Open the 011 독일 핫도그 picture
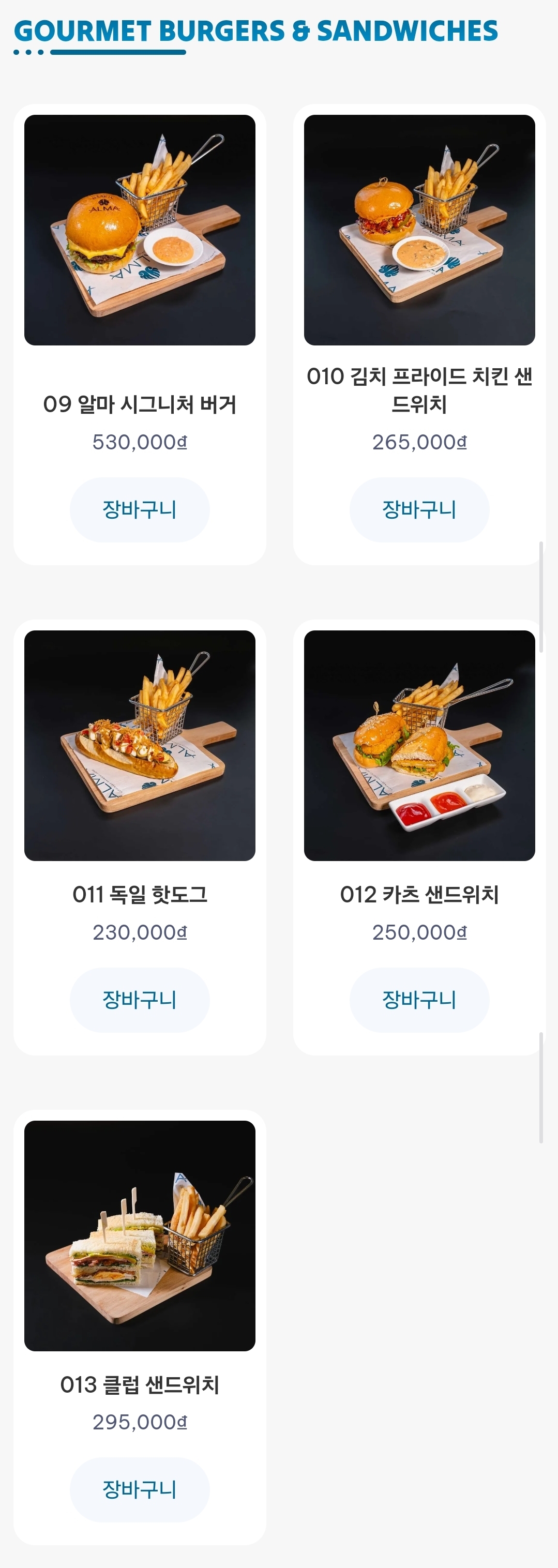The width and height of the screenshot is (558, 1568). click(139, 745)
